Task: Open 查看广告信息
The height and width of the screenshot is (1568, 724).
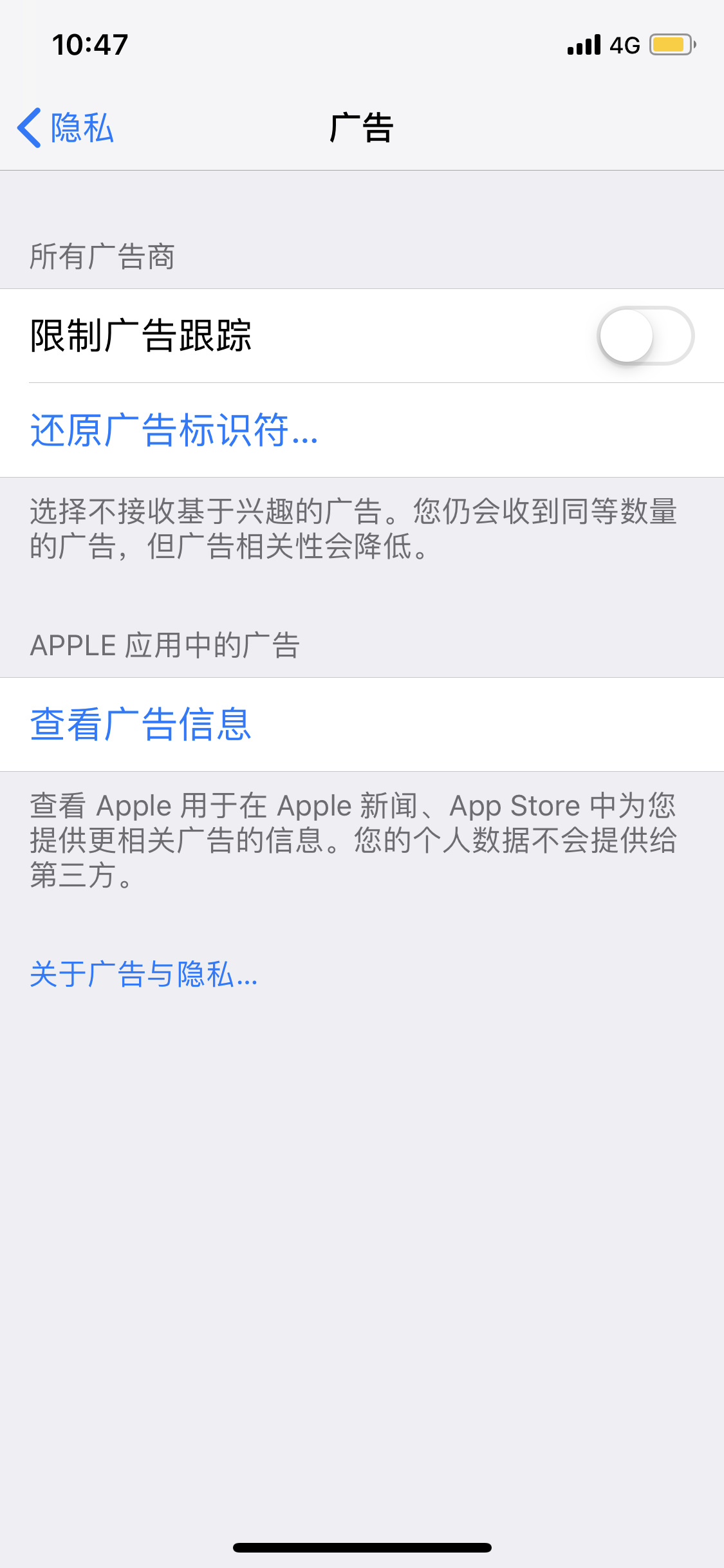Action: tap(140, 724)
